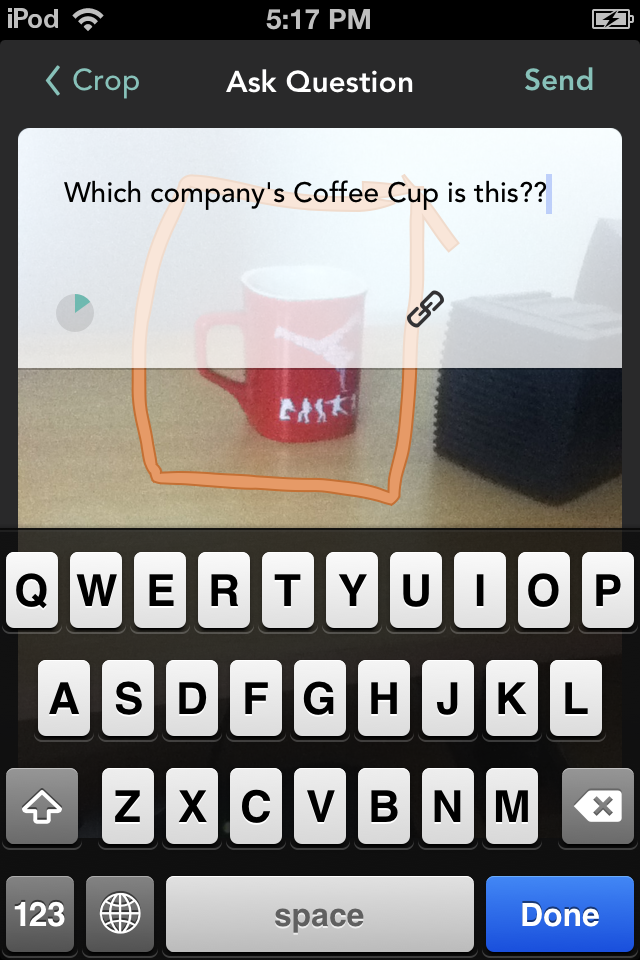This screenshot has width=640, height=960.
Task: Toggle the shift key
Action: pos(42,806)
